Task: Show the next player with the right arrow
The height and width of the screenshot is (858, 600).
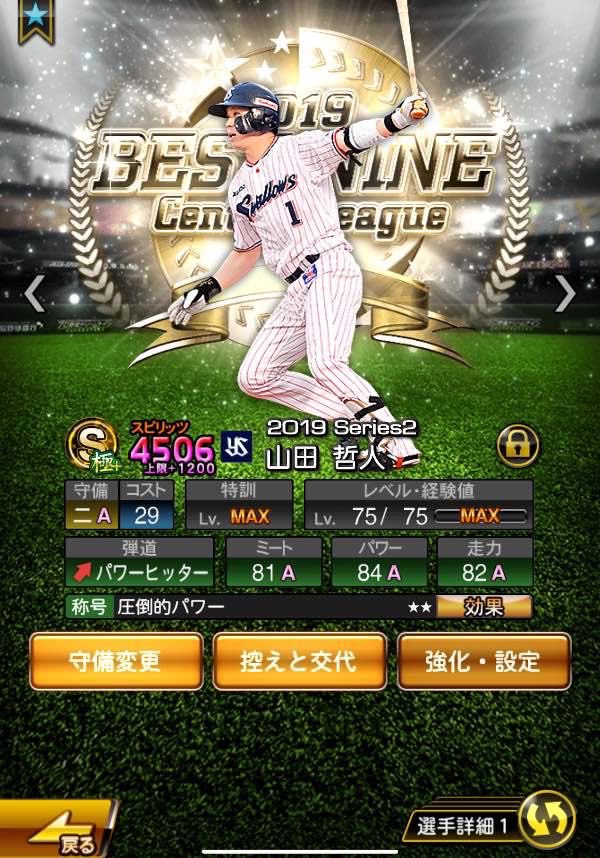Action: click(x=565, y=294)
